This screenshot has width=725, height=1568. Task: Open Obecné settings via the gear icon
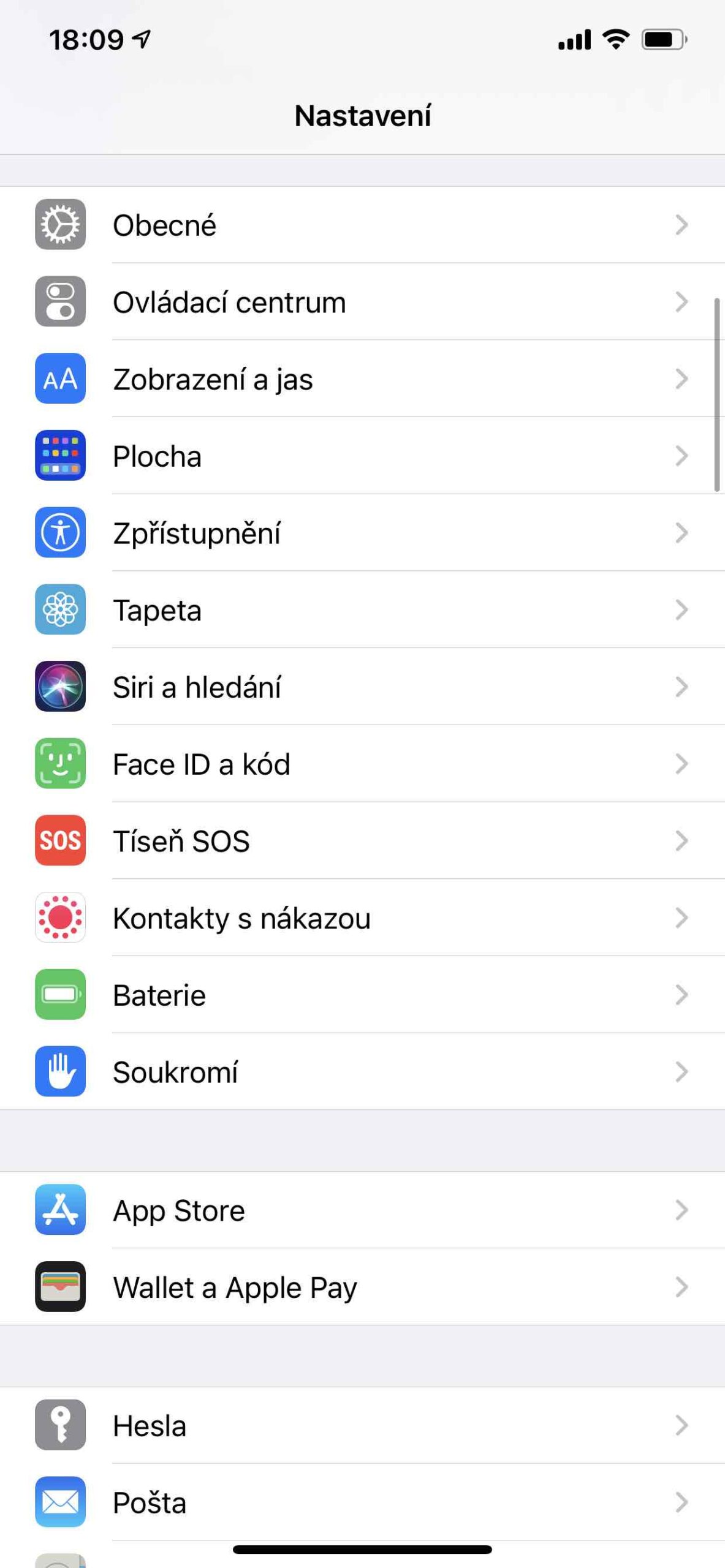pyautogui.click(x=60, y=224)
